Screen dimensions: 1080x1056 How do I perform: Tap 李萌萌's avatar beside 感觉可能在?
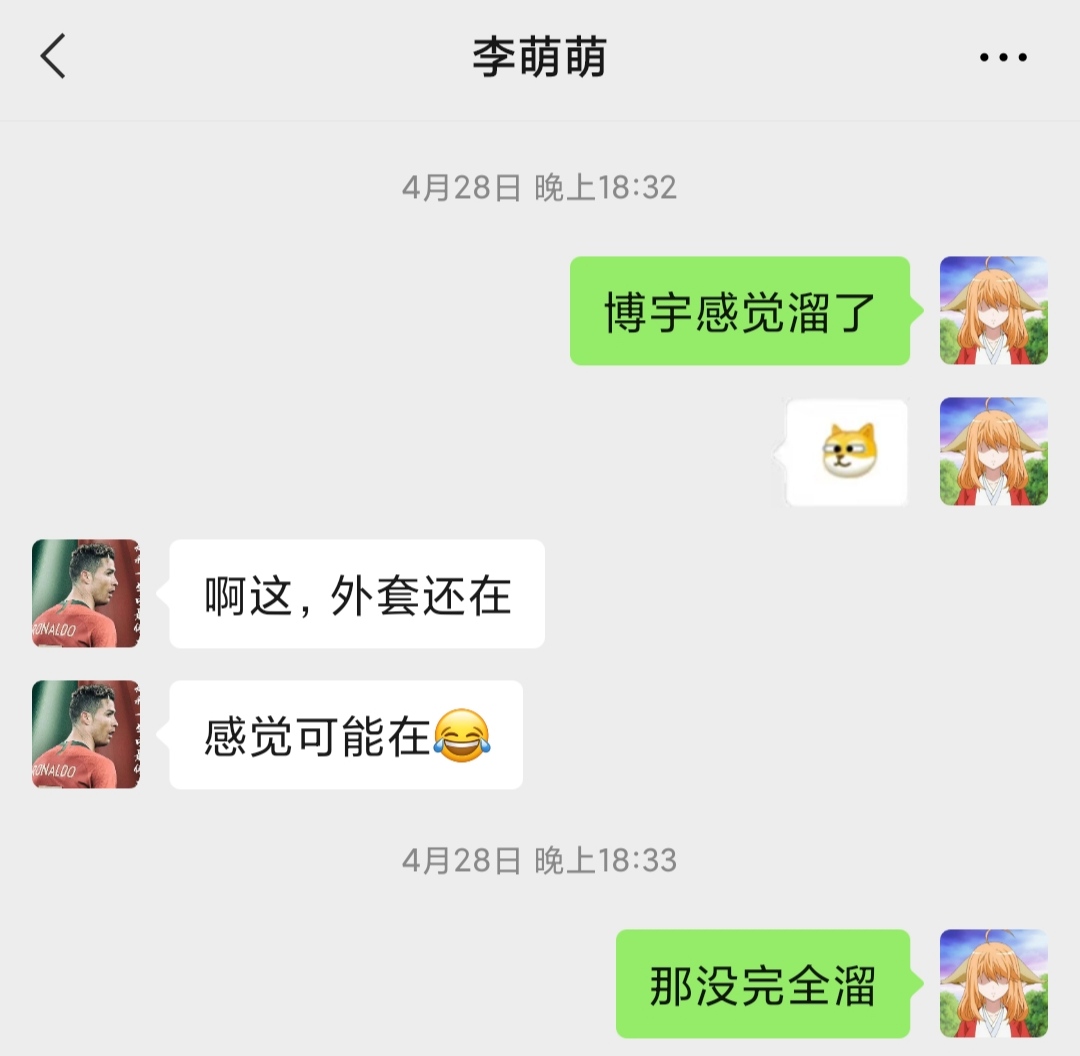[86, 734]
